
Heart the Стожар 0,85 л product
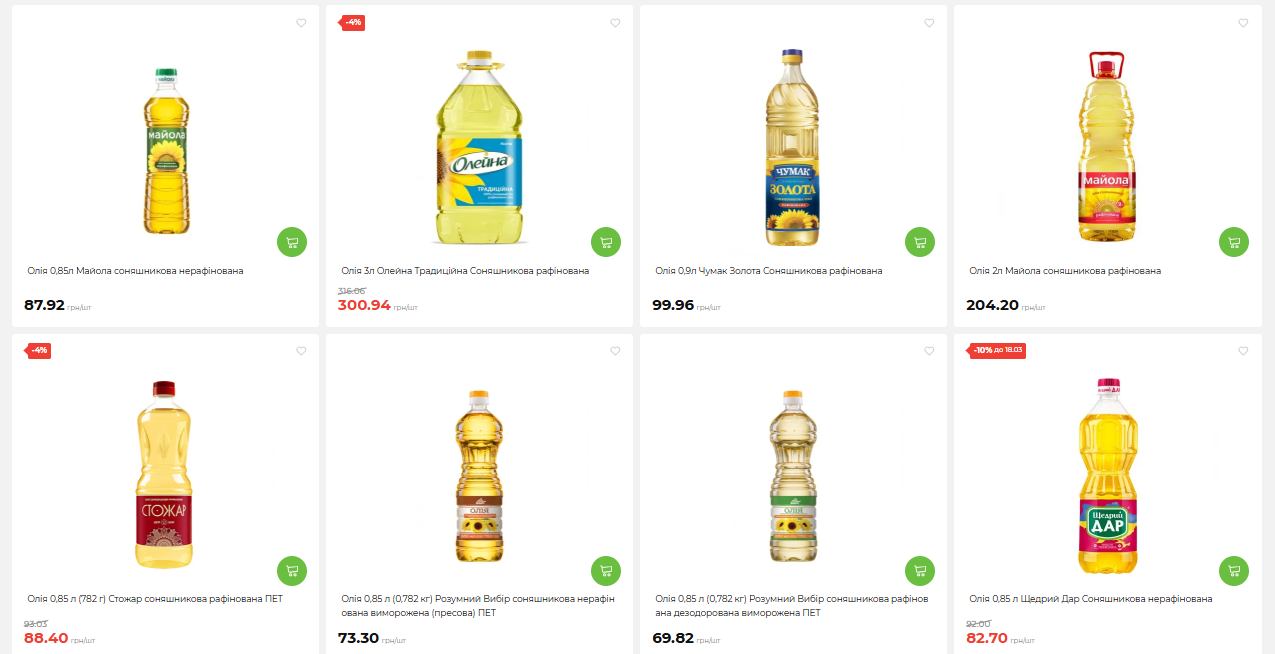tap(301, 351)
